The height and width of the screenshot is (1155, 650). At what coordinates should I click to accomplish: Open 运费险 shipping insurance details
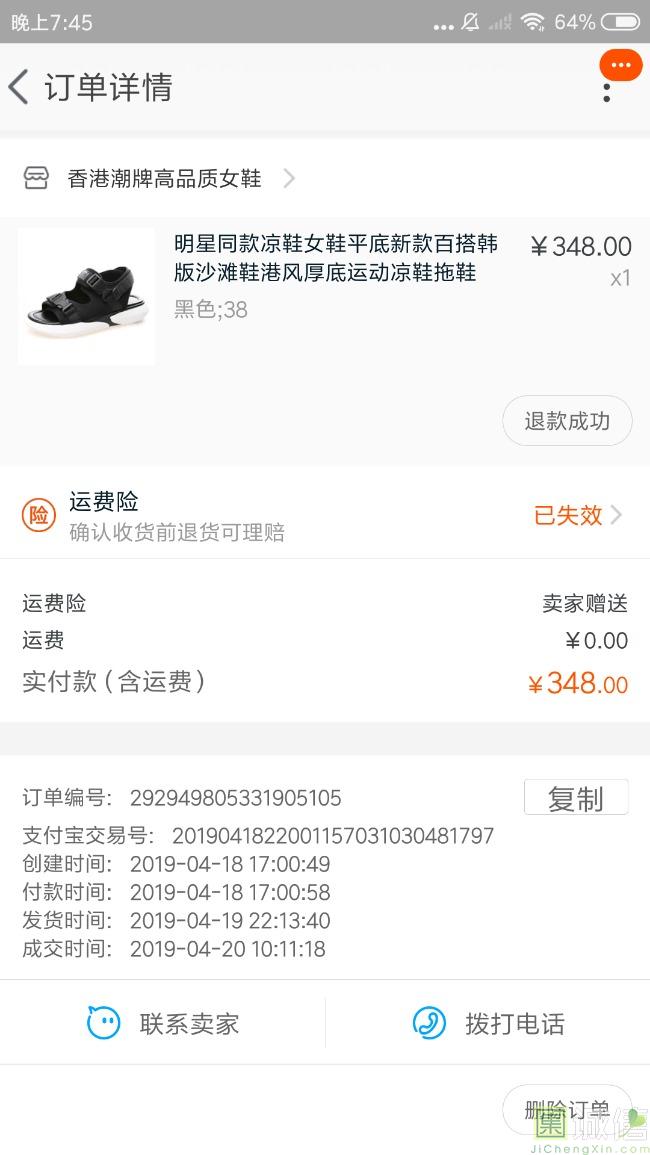(x=325, y=515)
